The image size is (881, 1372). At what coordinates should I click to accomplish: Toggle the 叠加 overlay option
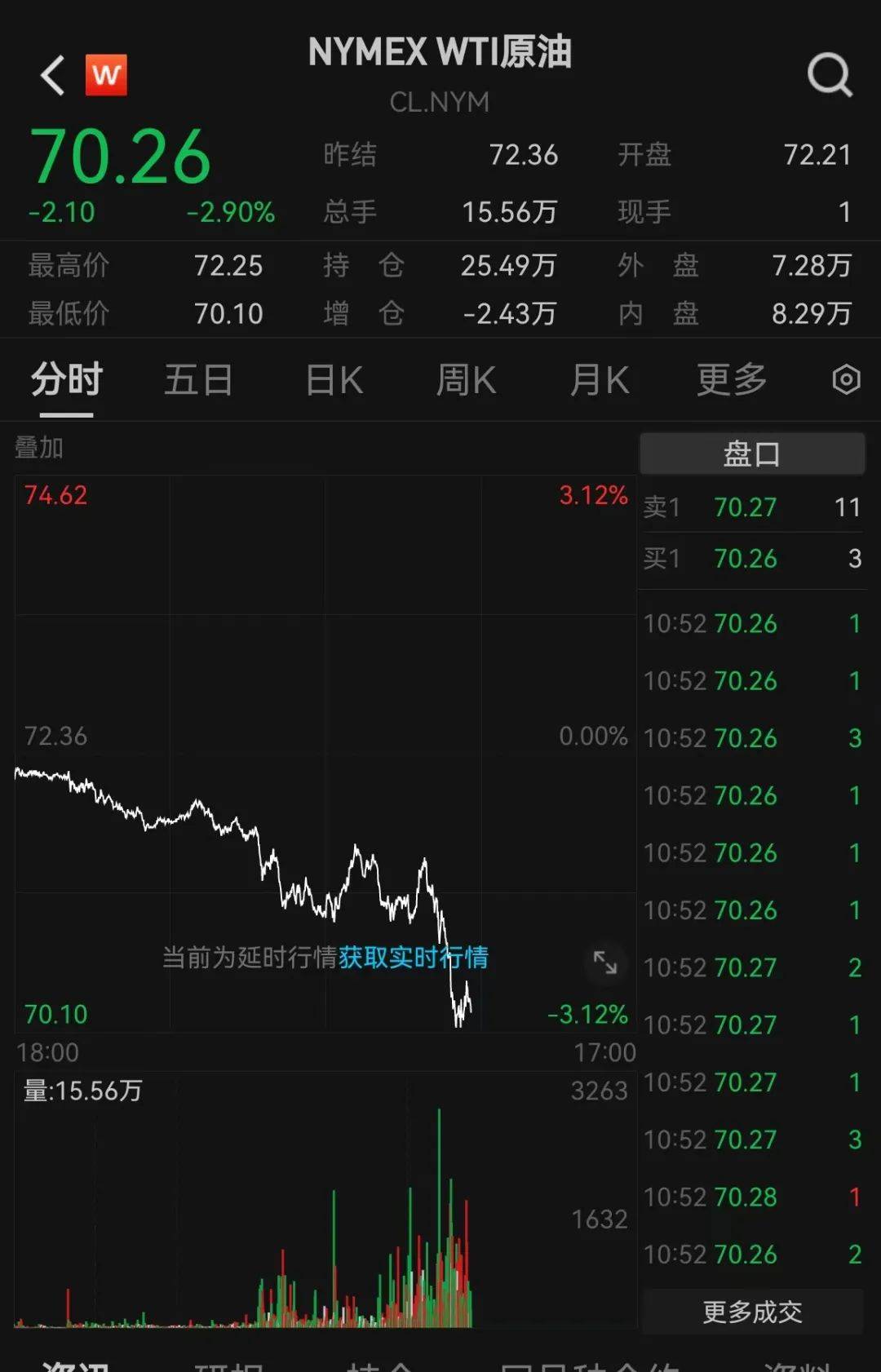[x=38, y=448]
